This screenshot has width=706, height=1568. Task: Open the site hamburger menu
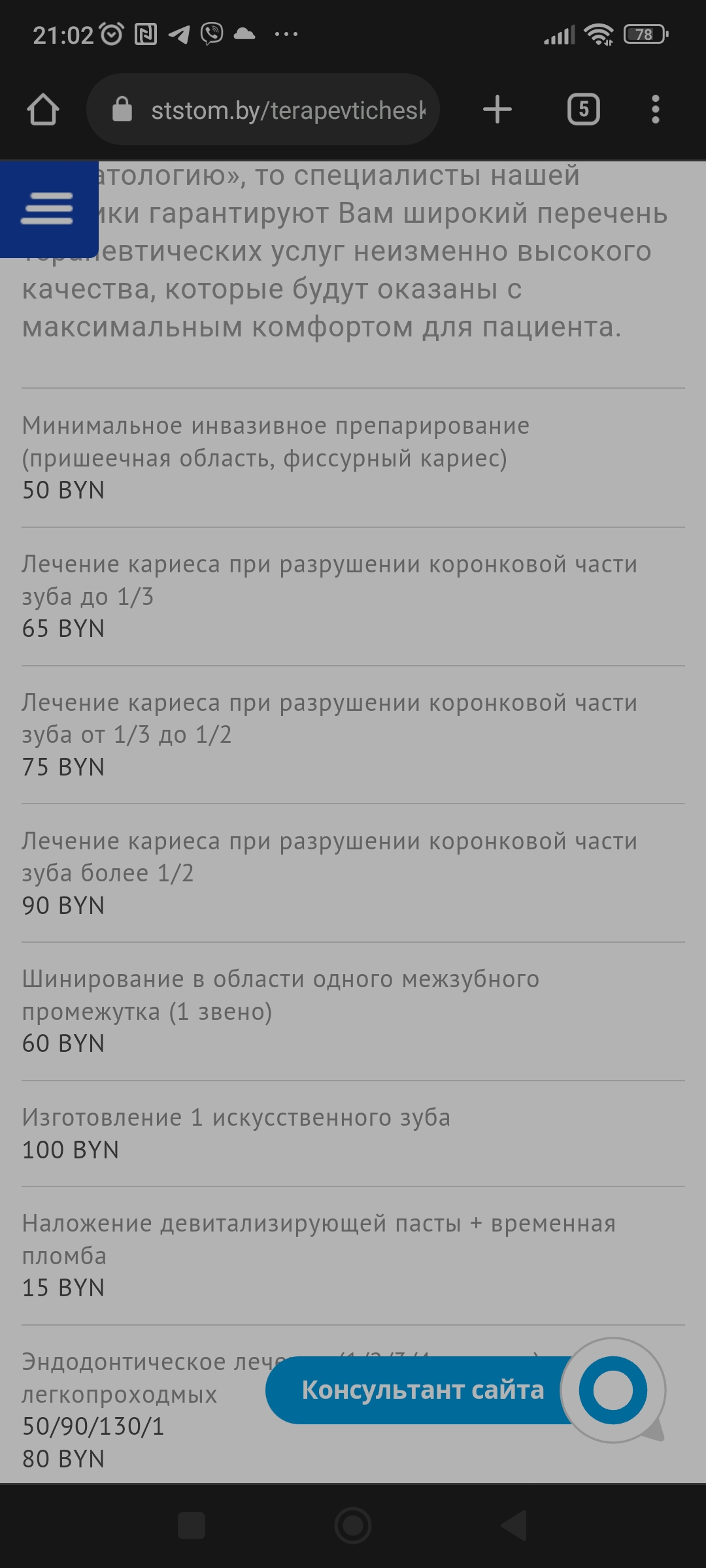click(47, 209)
